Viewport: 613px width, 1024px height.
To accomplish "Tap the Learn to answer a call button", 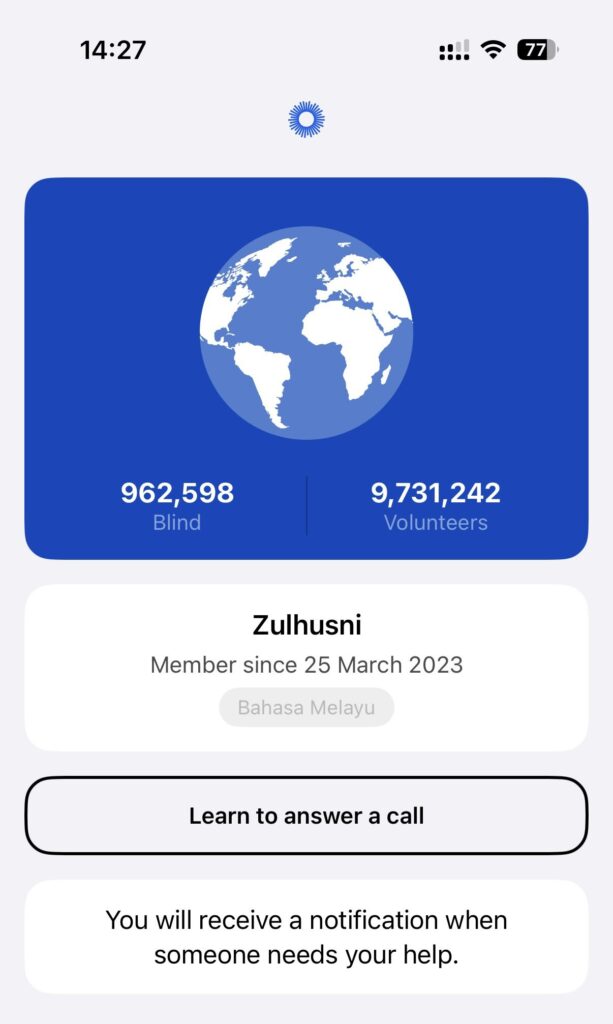I will pyautogui.click(x=306, y=815).
